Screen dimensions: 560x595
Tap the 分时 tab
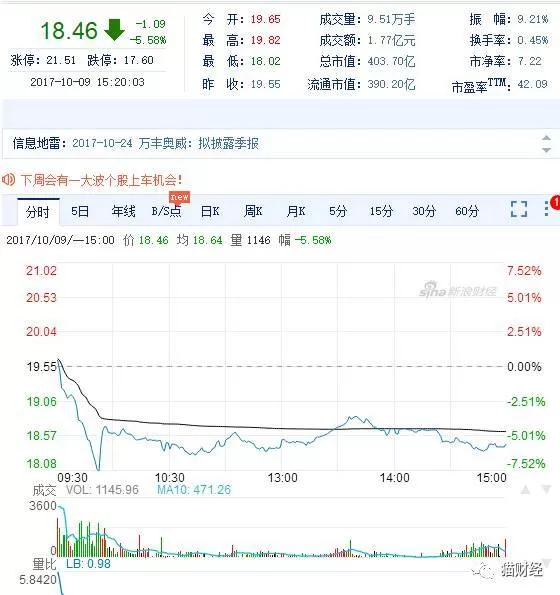coord(38,212)
